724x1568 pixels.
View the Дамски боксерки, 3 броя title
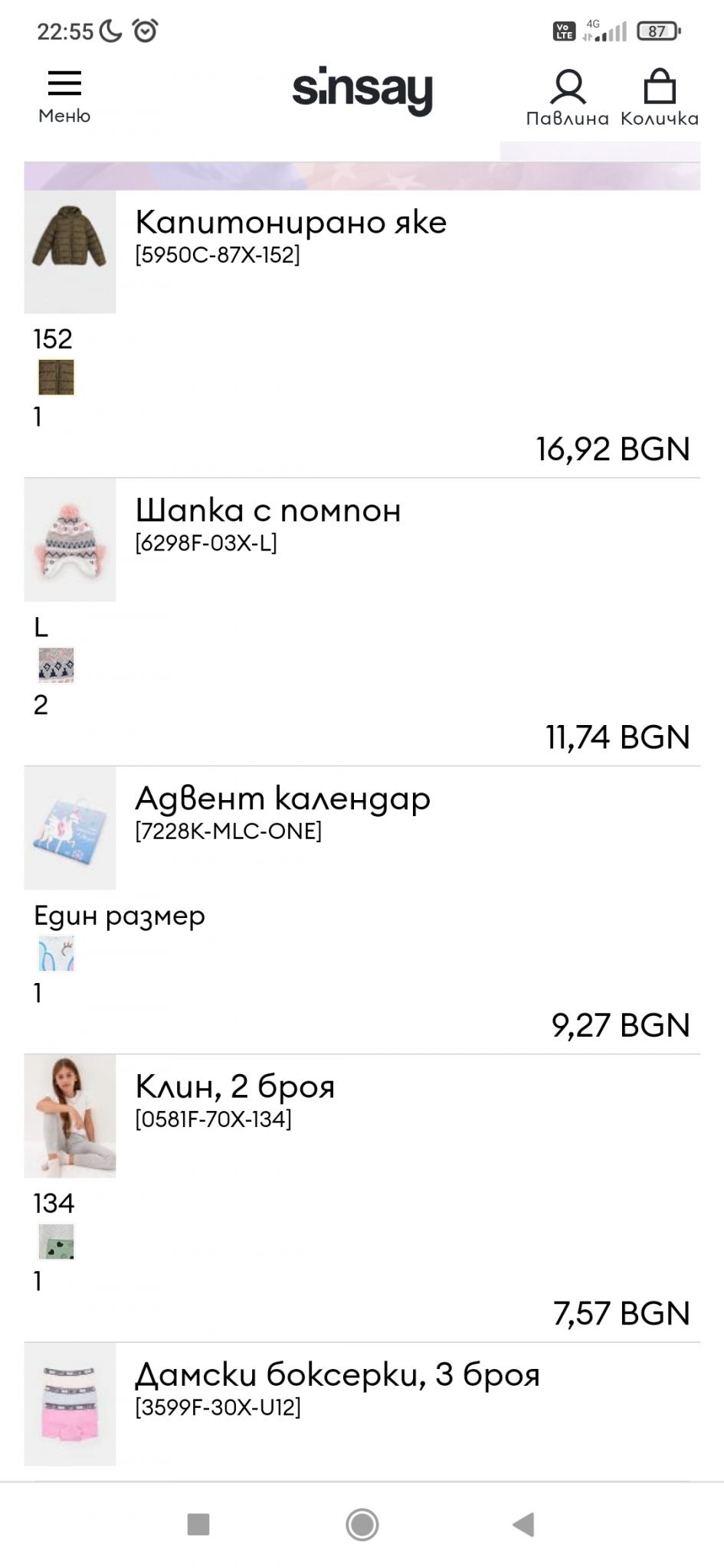[x=337, y=1374]
